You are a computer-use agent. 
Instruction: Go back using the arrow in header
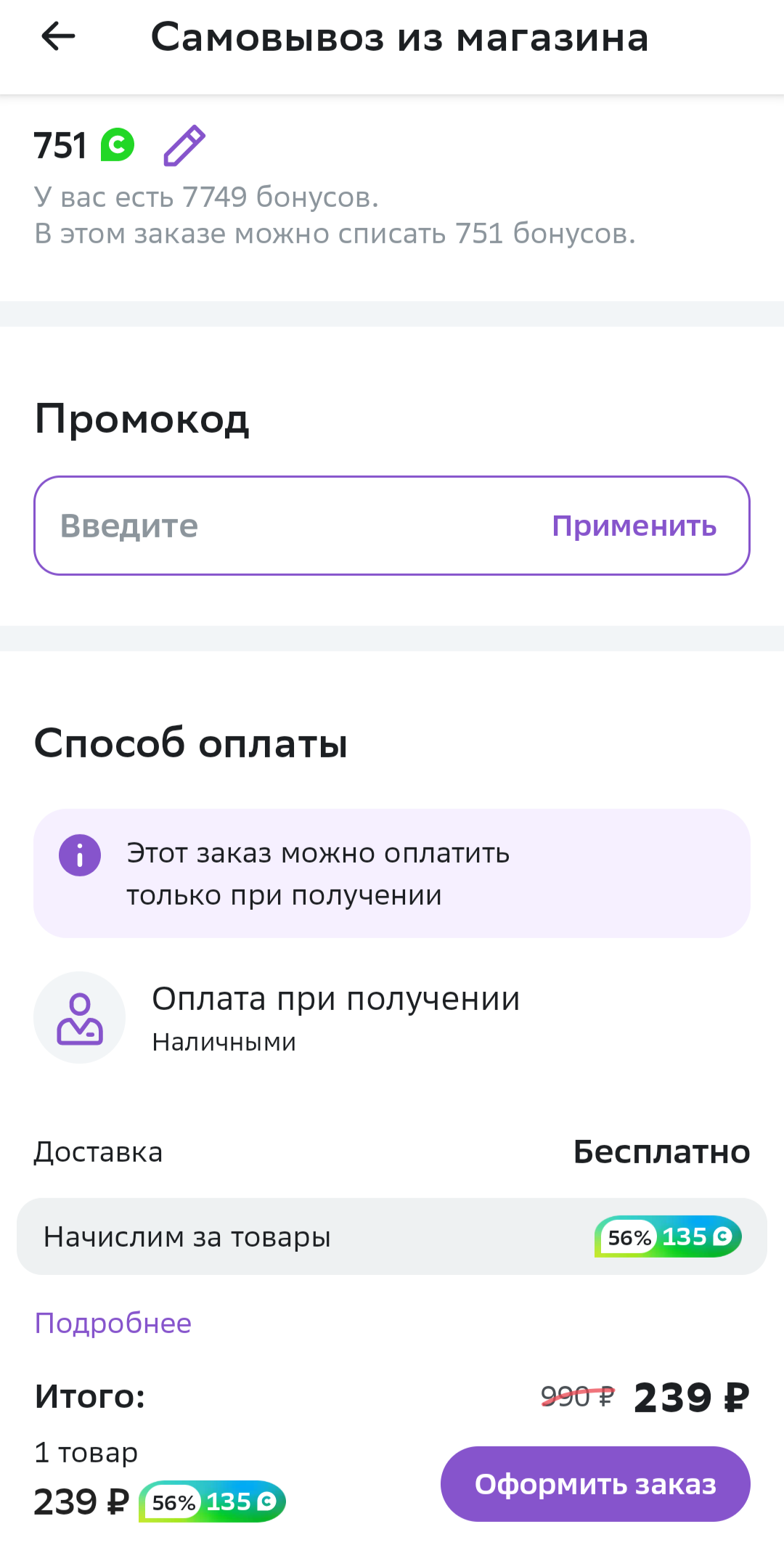pyautogui.click(x=58, y=36)
